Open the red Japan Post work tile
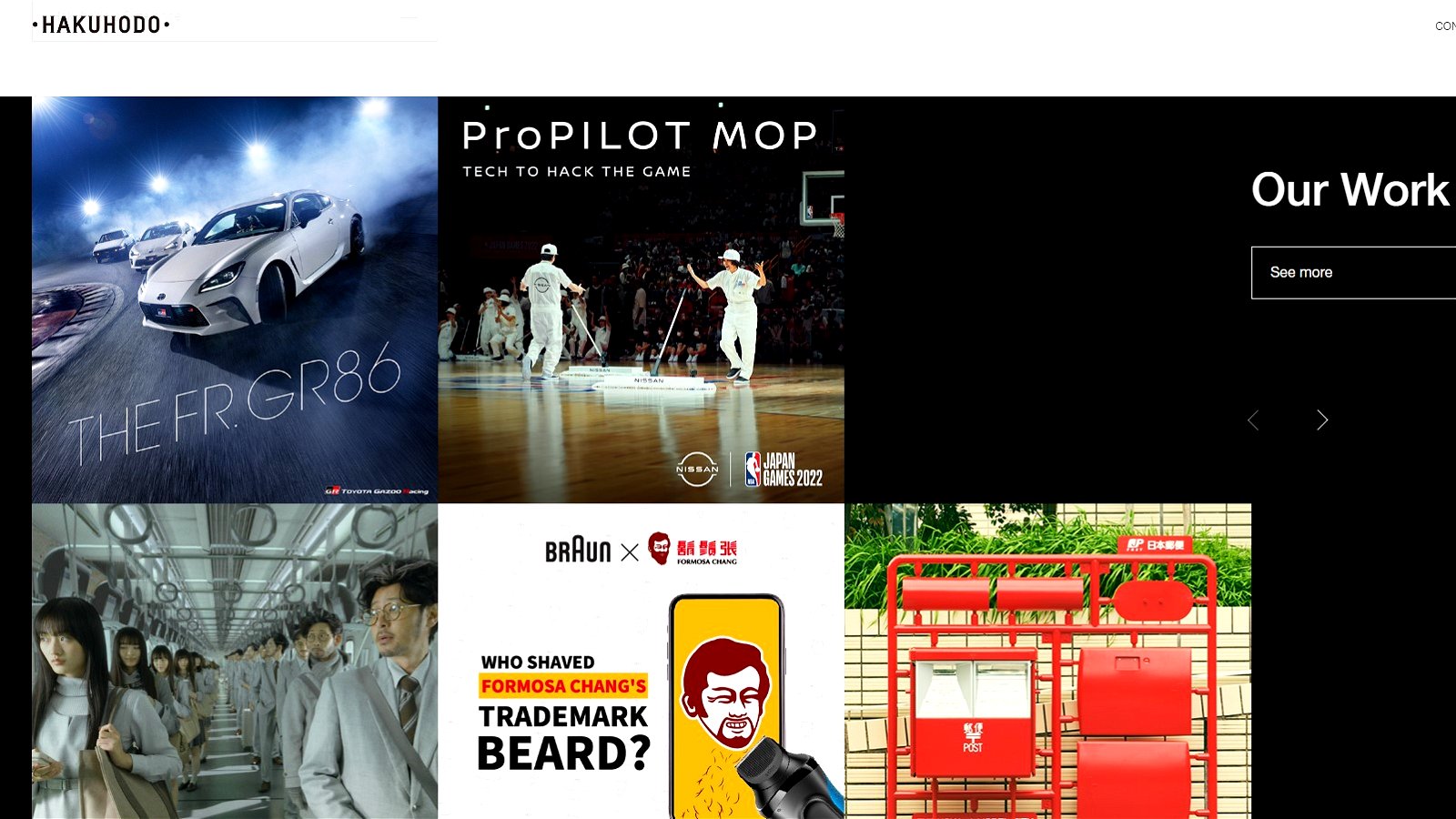The height and width of the screenshot is (819, 1456). [1047, 662]
